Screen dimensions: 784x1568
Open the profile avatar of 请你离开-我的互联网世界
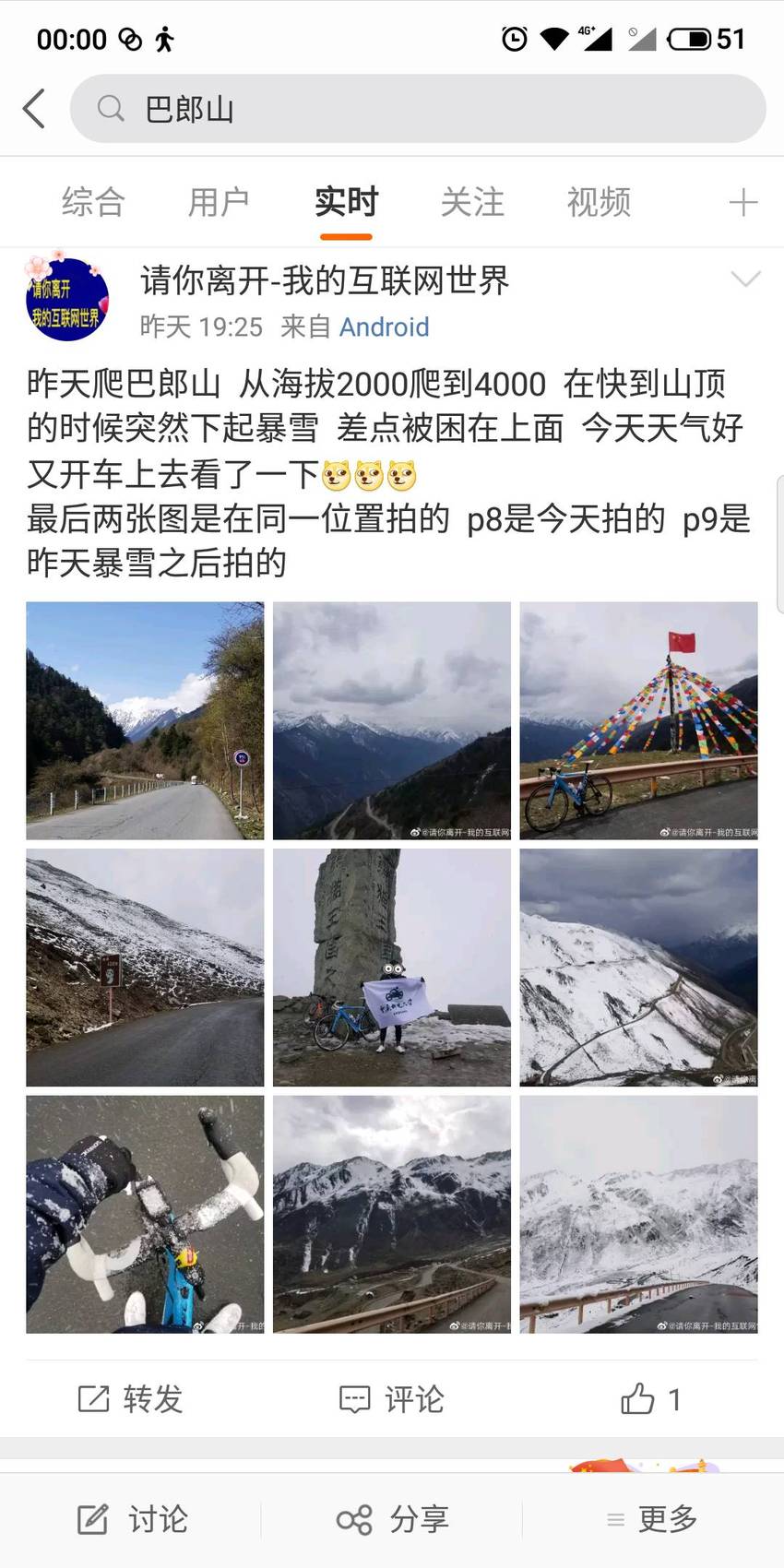pyautogui.click(x=66, y=299)
